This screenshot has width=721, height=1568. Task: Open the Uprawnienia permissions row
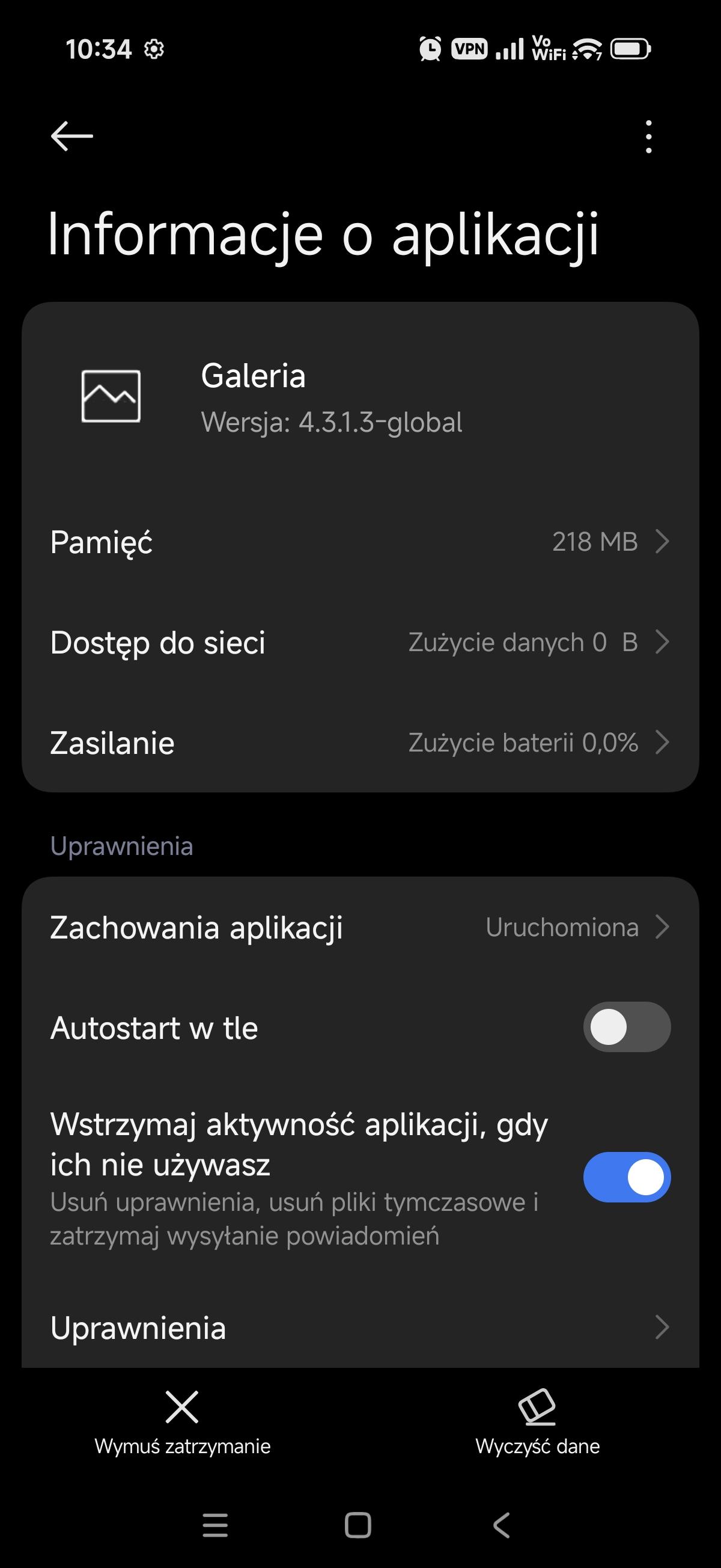click(360, 1328)
